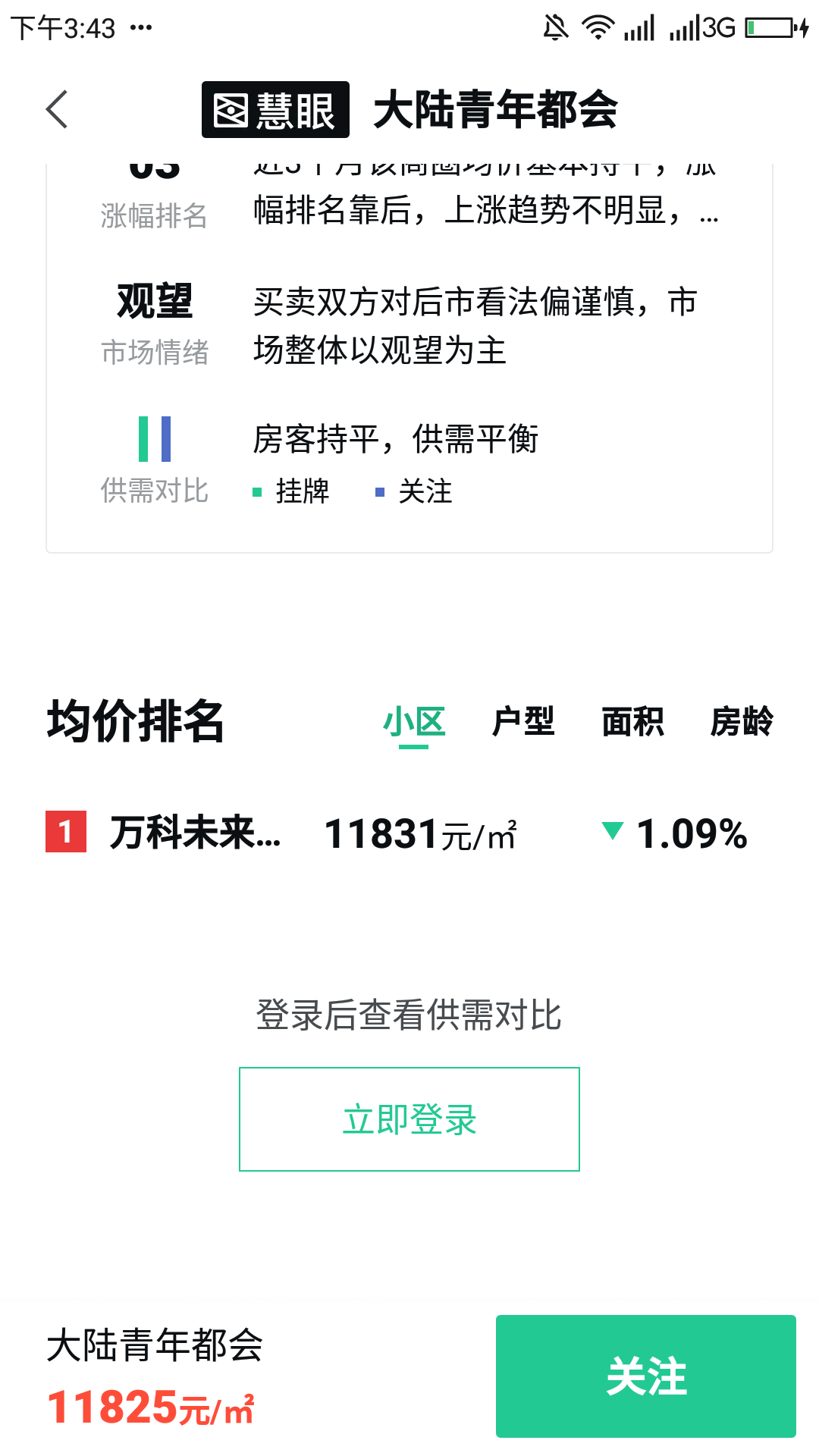Select the 房龄 ranking tab
This screenshot has width=819, height=1456.
[741, 722]
